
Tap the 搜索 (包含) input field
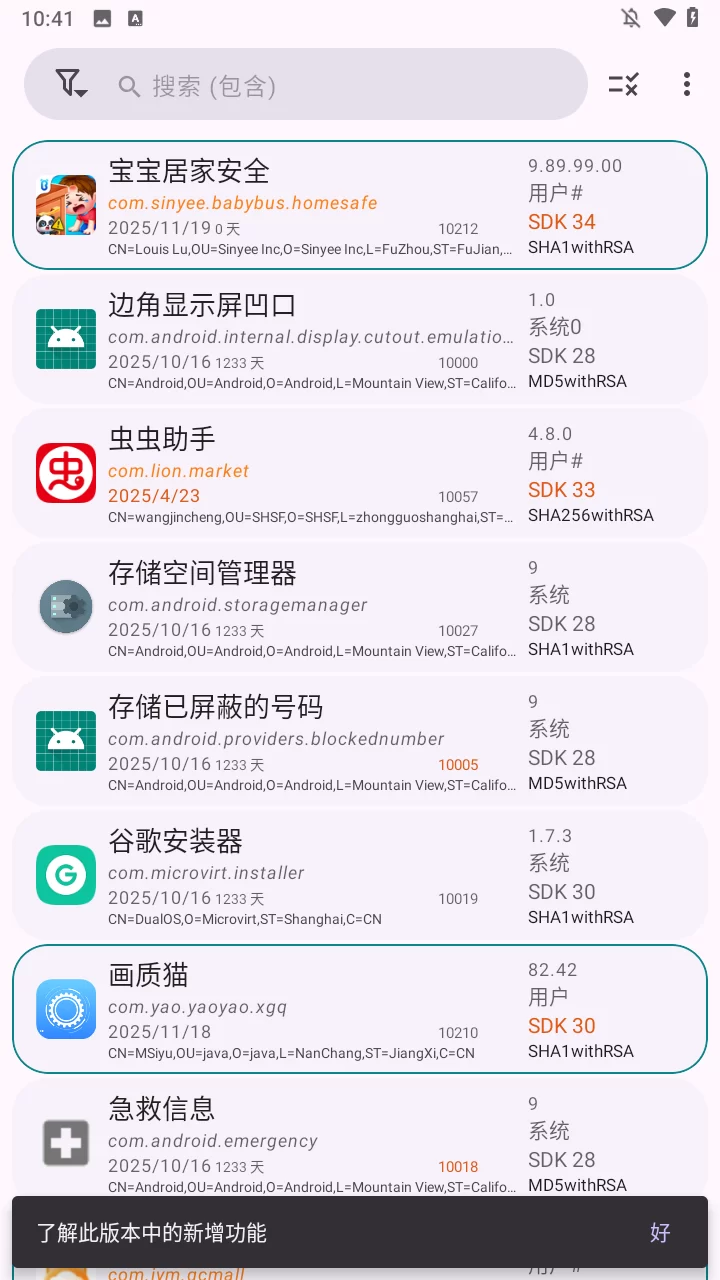[300, 85]
